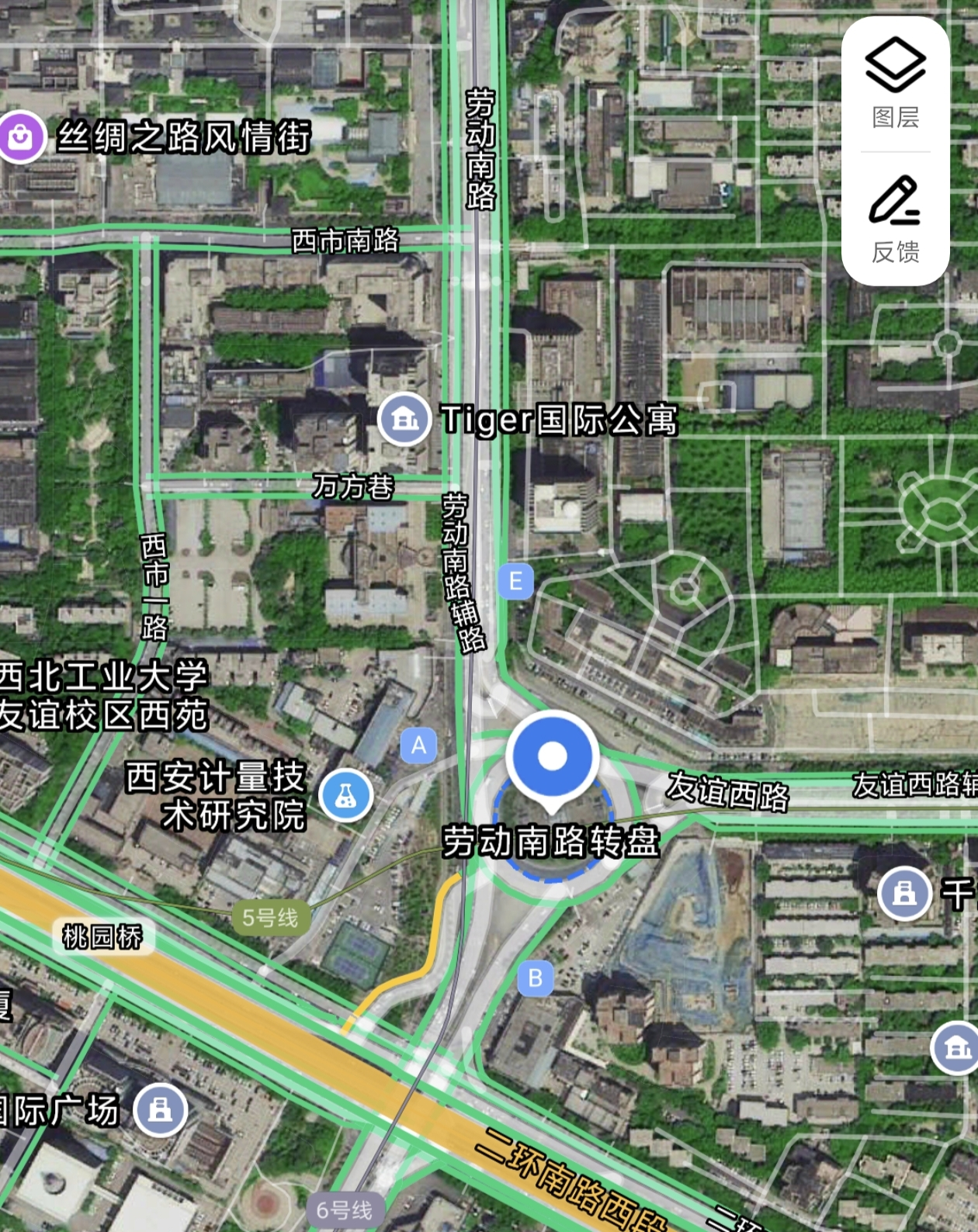
Task: Open the 反馈 feedback option
Action: (x=895, y=220)
